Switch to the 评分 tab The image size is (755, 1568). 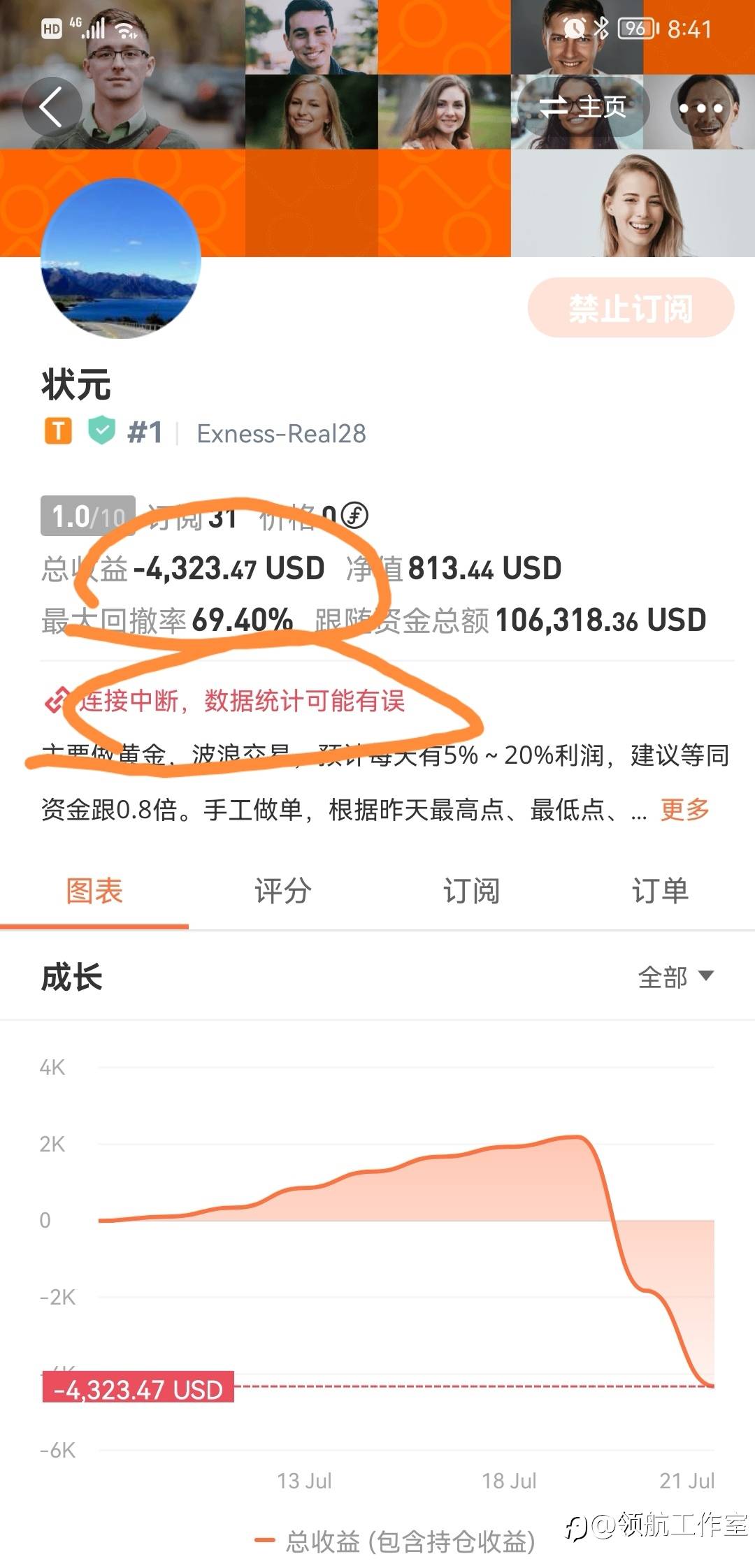pos(282,891)
